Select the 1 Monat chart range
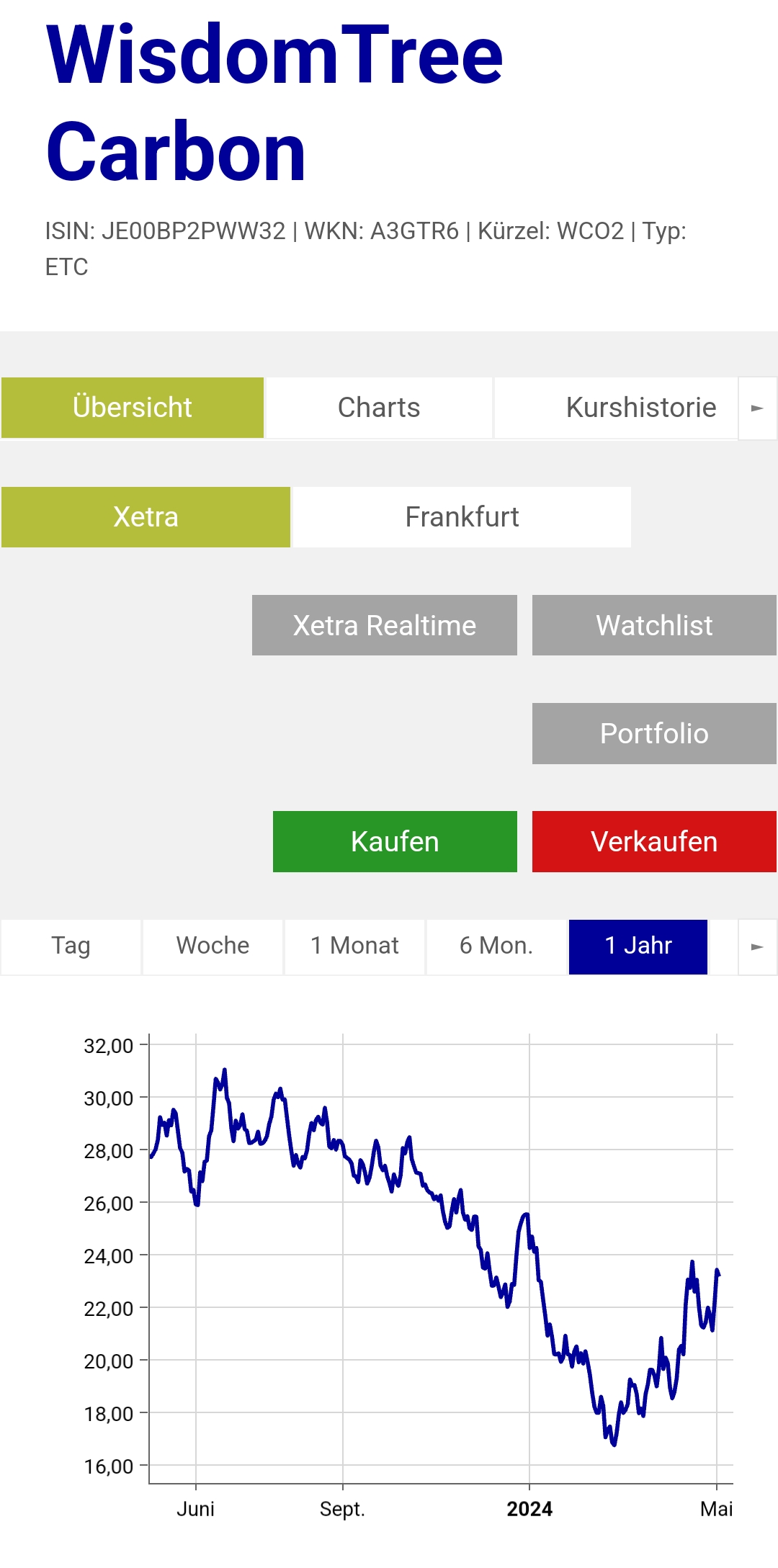The width and height of the screenshot is (778, 1568). [x=354, y=946]
